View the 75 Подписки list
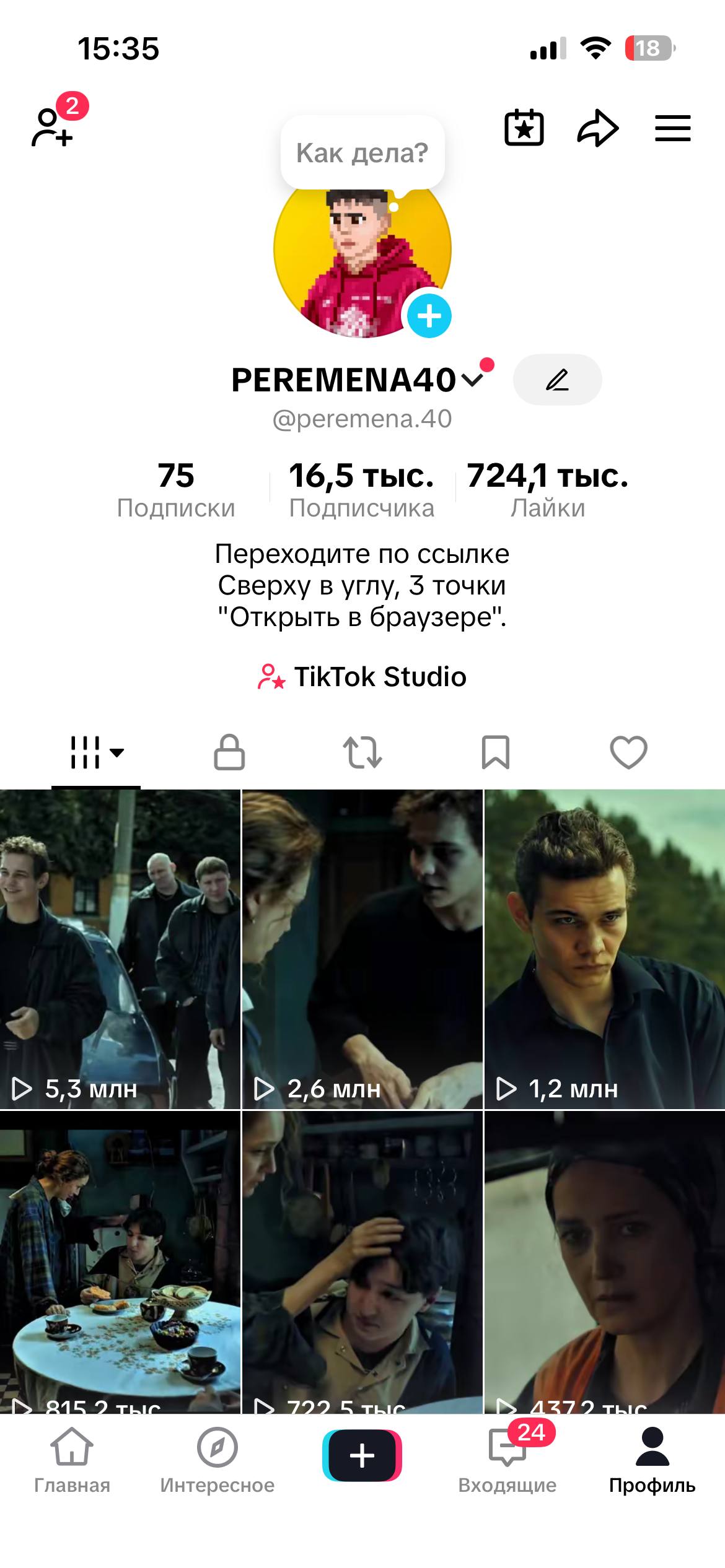Viewport: 725px width, 1568px height. (176, 489)
